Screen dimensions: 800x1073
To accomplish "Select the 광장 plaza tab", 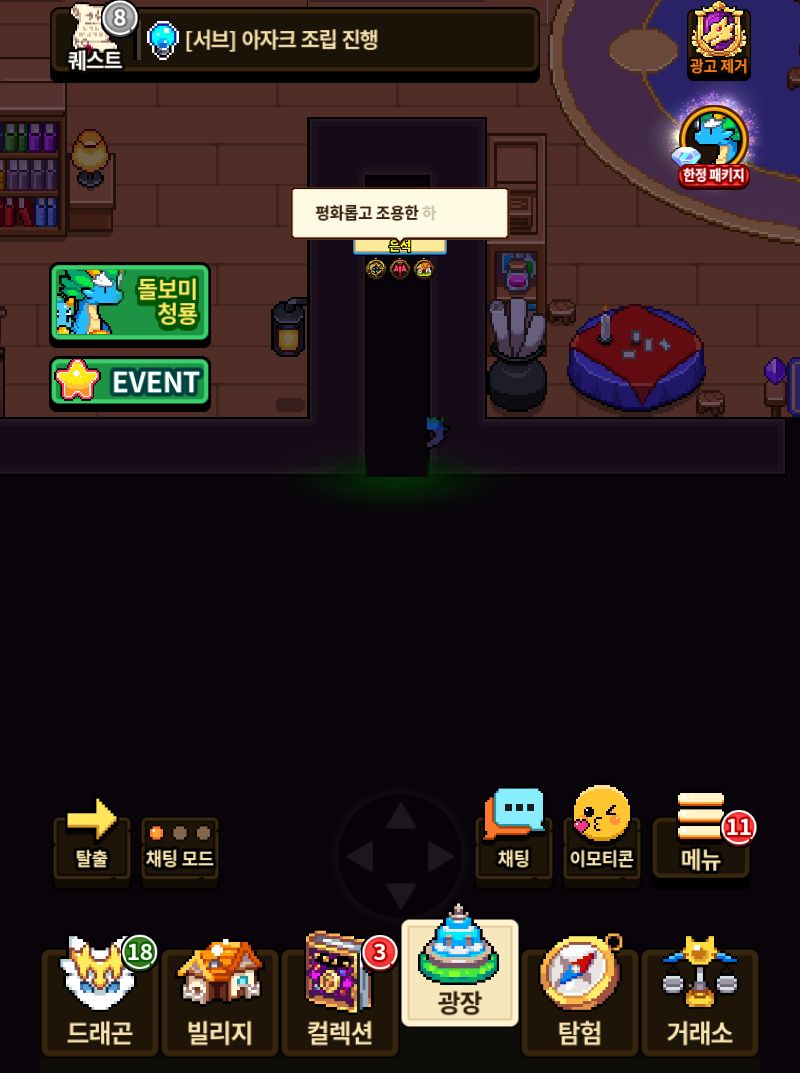I will coord(460,971).
